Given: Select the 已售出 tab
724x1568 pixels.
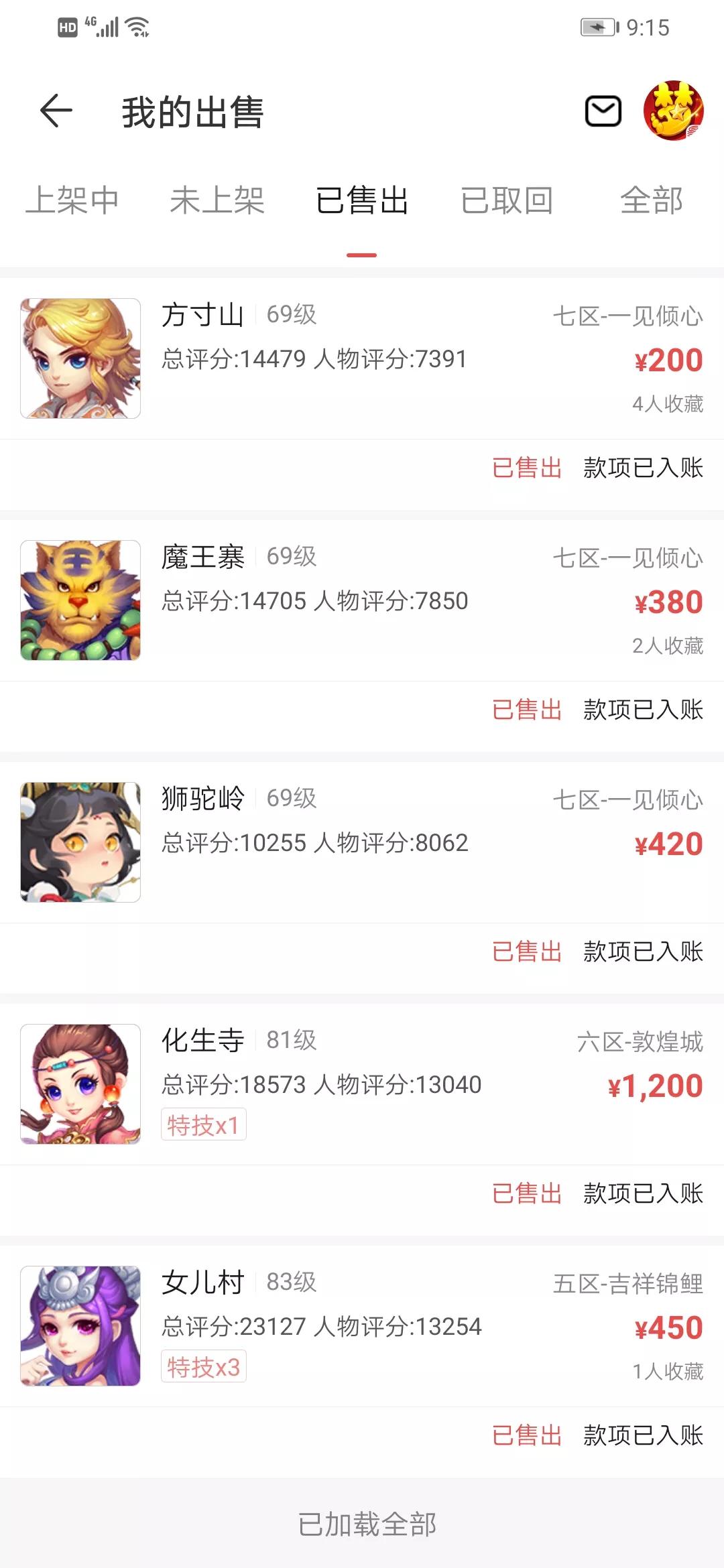Looking at the screenshot, I should [x=362, y=200].
